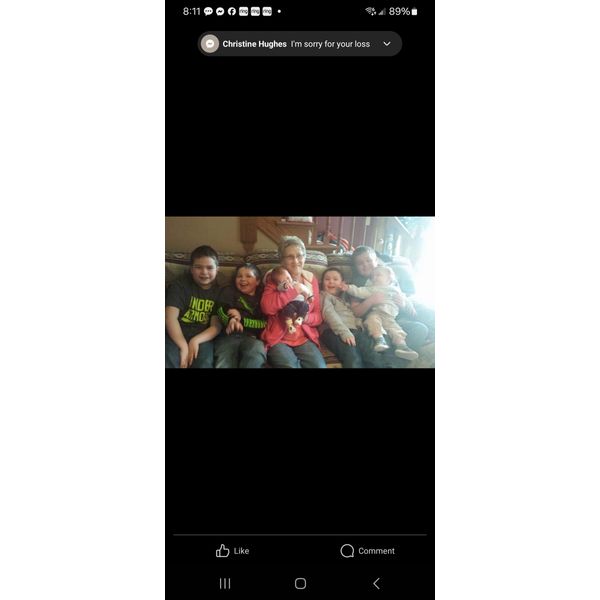Go back using the navigation bar
The width and height of the screenshot is (600, 600).
(x=376, y=583)
